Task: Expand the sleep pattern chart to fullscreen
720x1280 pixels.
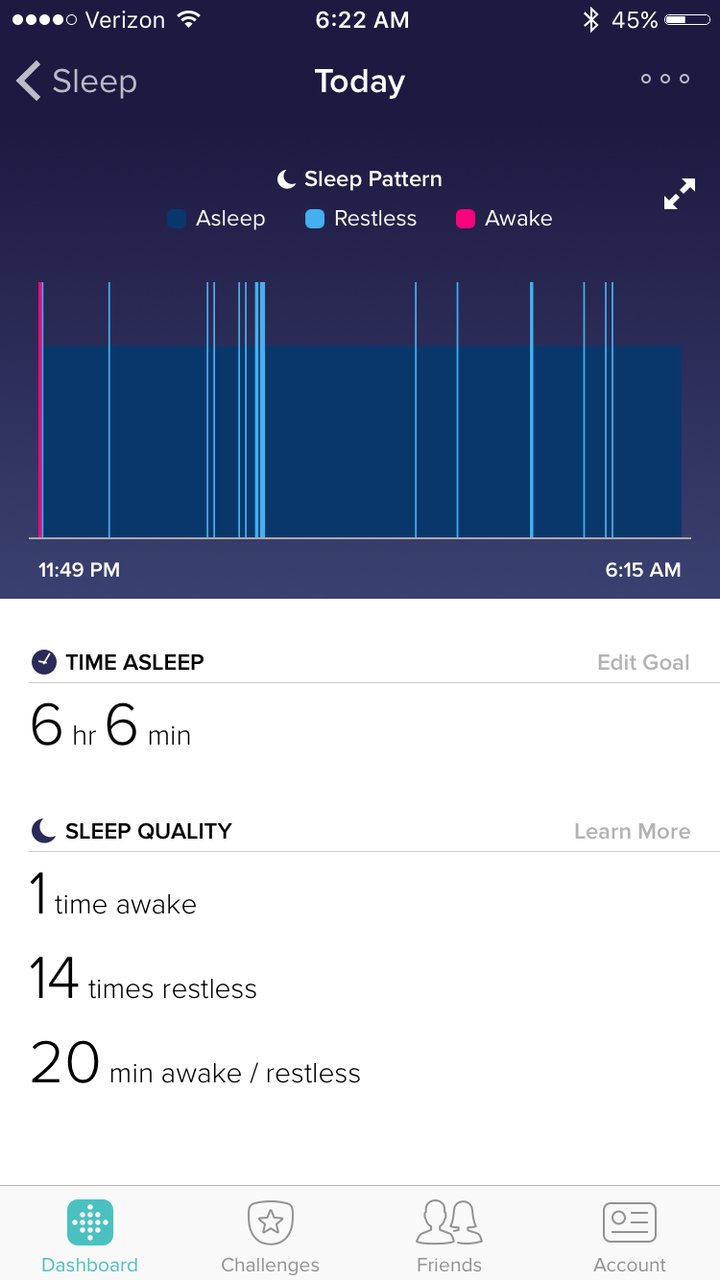Action: coord(679,194)
